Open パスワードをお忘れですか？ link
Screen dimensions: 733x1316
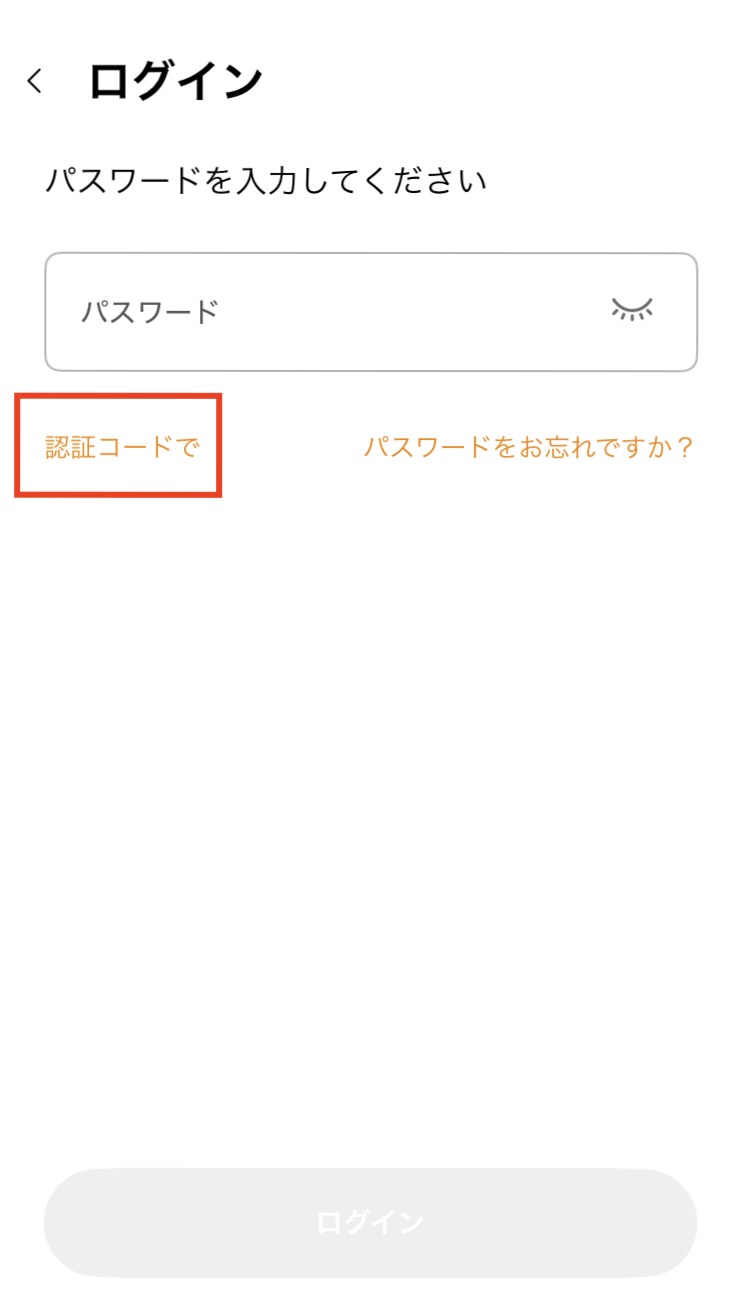pos(528,447)
